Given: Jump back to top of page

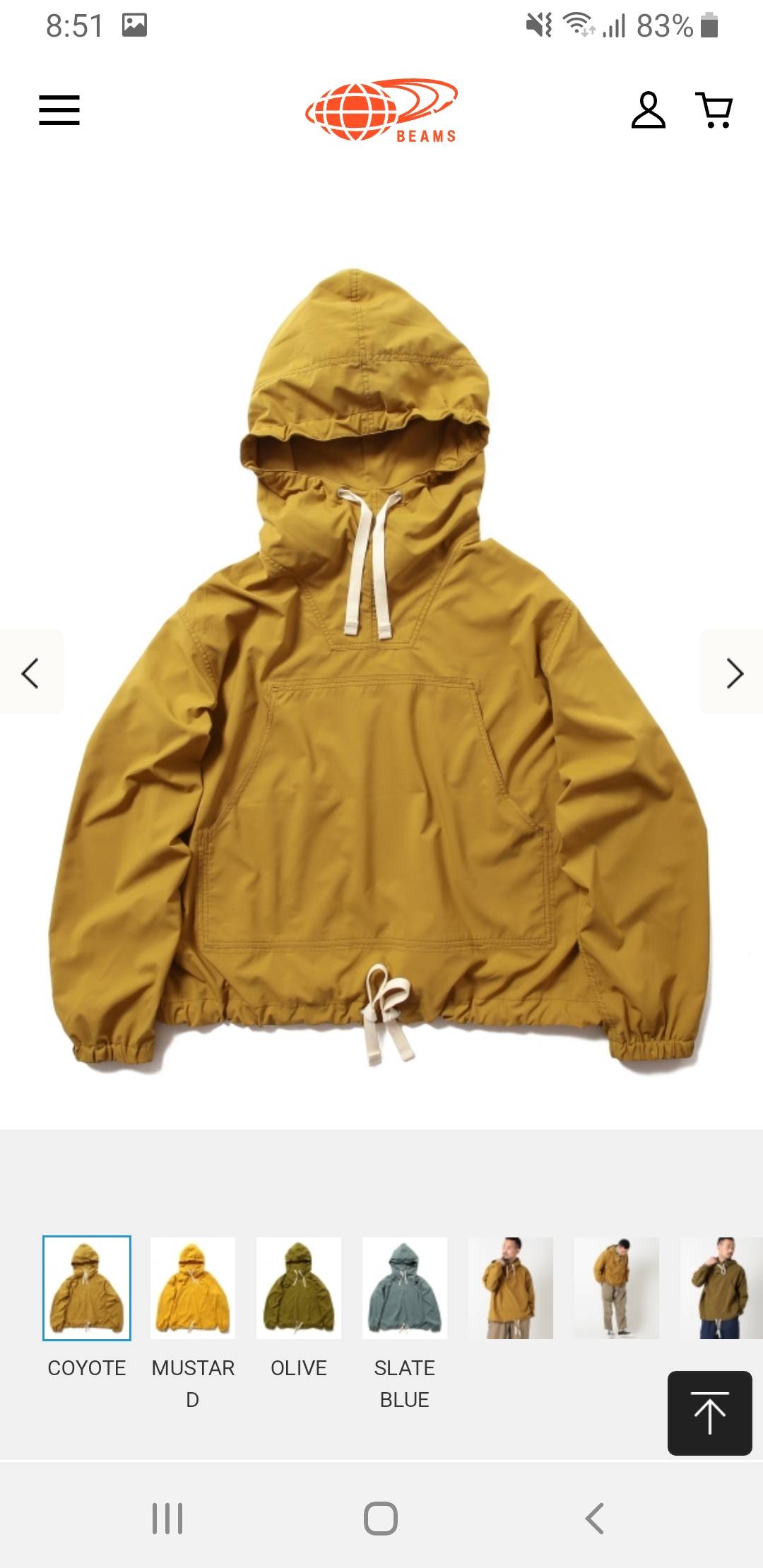Looking at the screenshot, I should coord(709,1413).
